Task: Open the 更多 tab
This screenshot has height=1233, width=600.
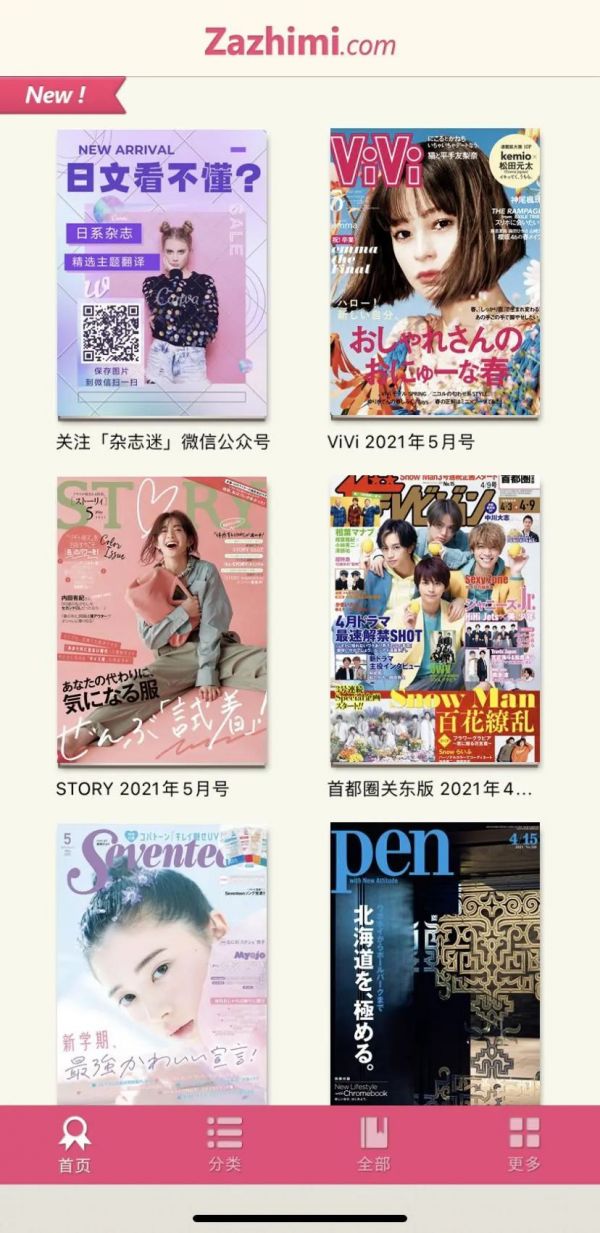Action: click(x=524, y=1143)
